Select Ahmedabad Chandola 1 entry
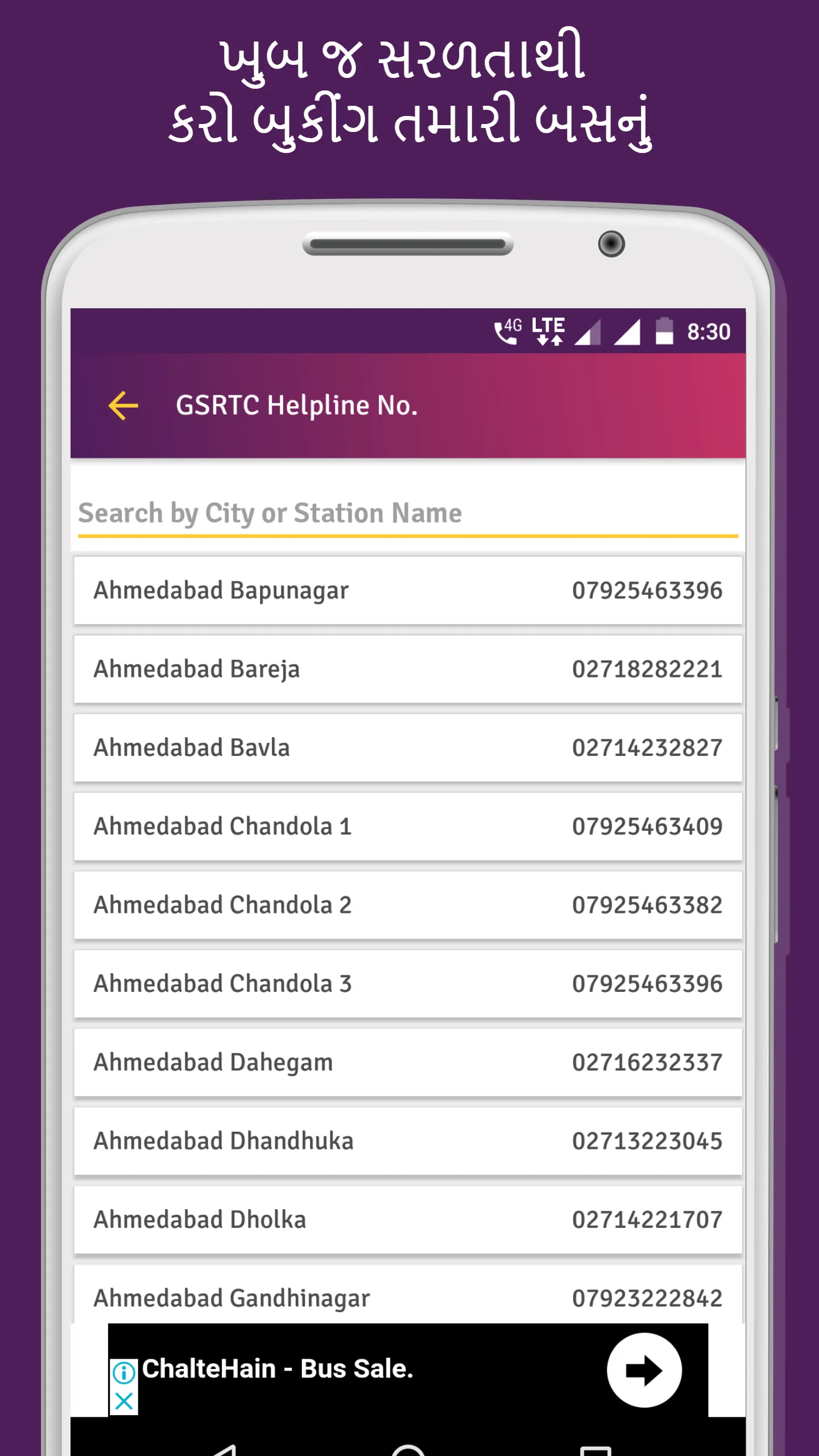 tap(408, 826)
